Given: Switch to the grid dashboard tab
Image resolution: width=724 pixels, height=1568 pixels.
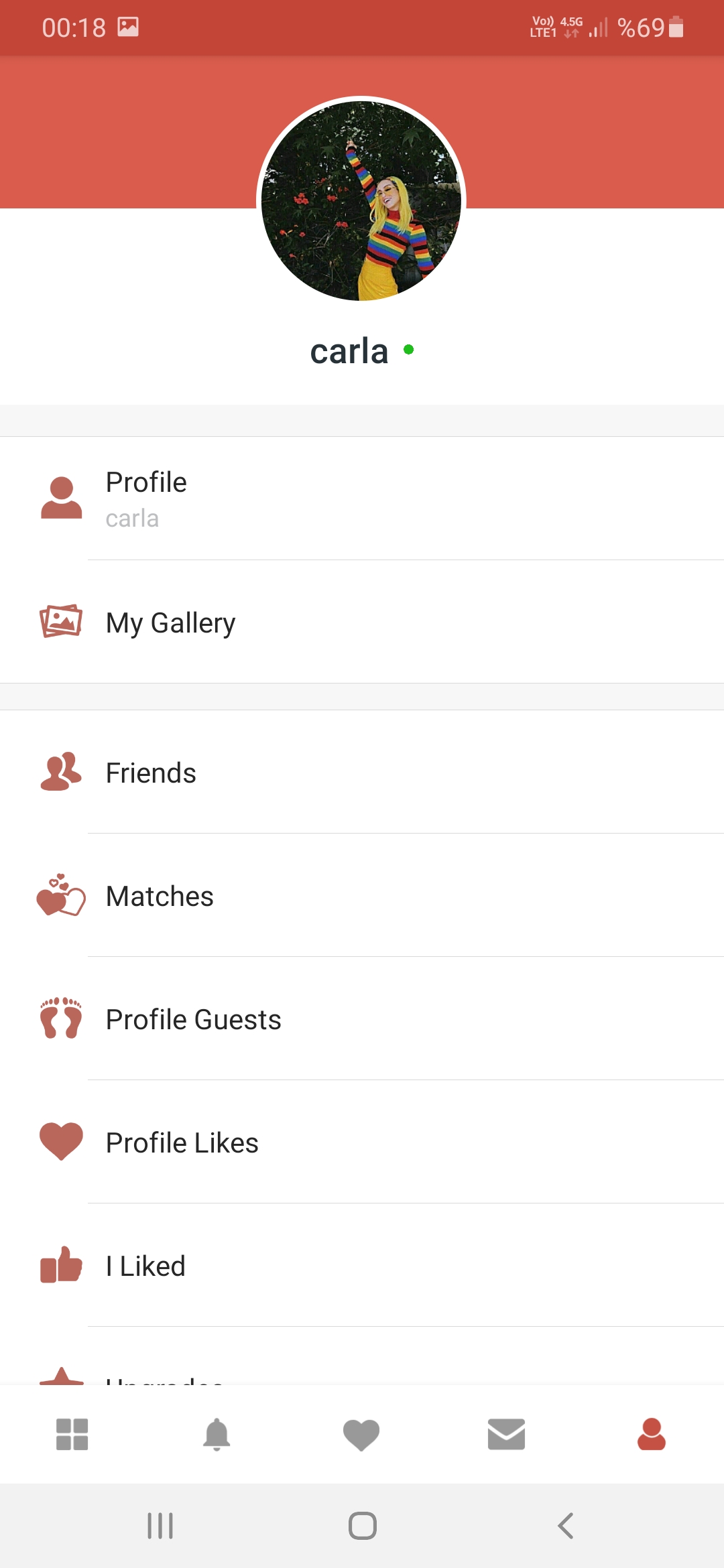Looking at the screenshot, I should click(72, 1434).
